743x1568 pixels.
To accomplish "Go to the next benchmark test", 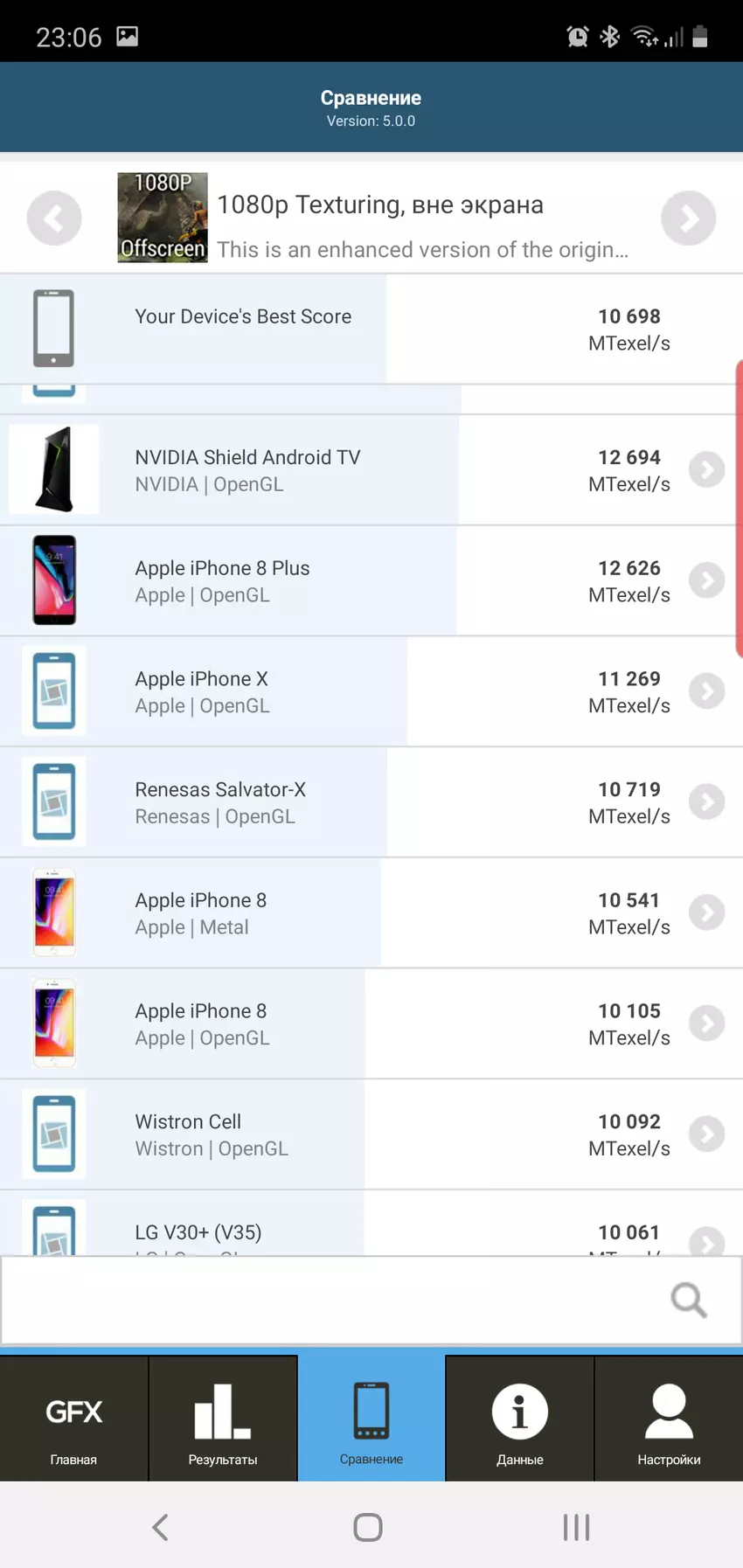I will [x=688, y=219].
